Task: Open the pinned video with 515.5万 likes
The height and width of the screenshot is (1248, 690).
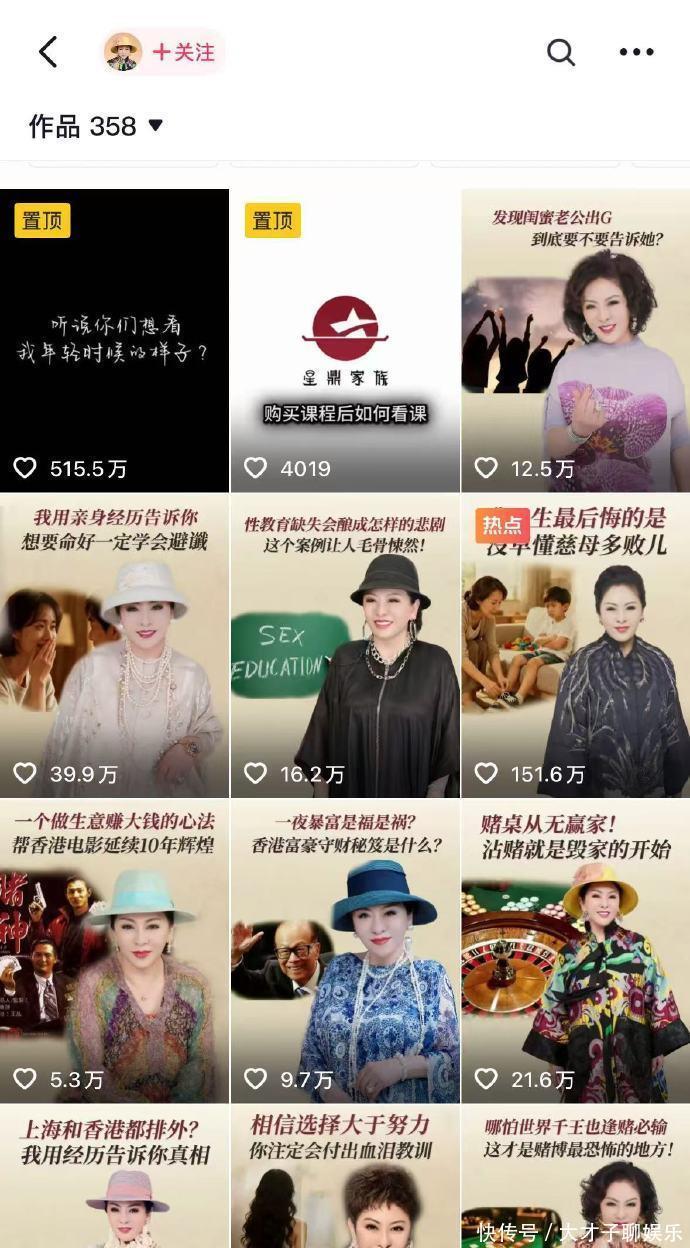Action: click(x=114, y=340)
